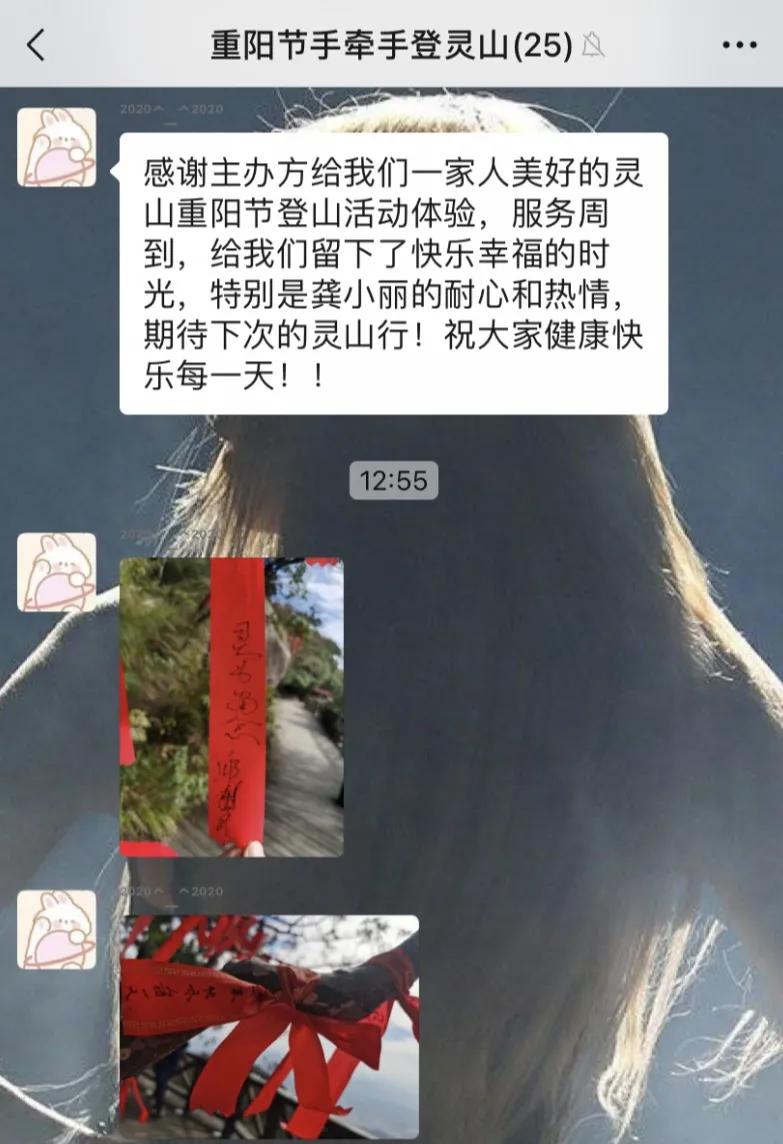This screenshot has height=1144, width=783.
Task: Open the three-dot chat info menu
Action: [739, 45]
